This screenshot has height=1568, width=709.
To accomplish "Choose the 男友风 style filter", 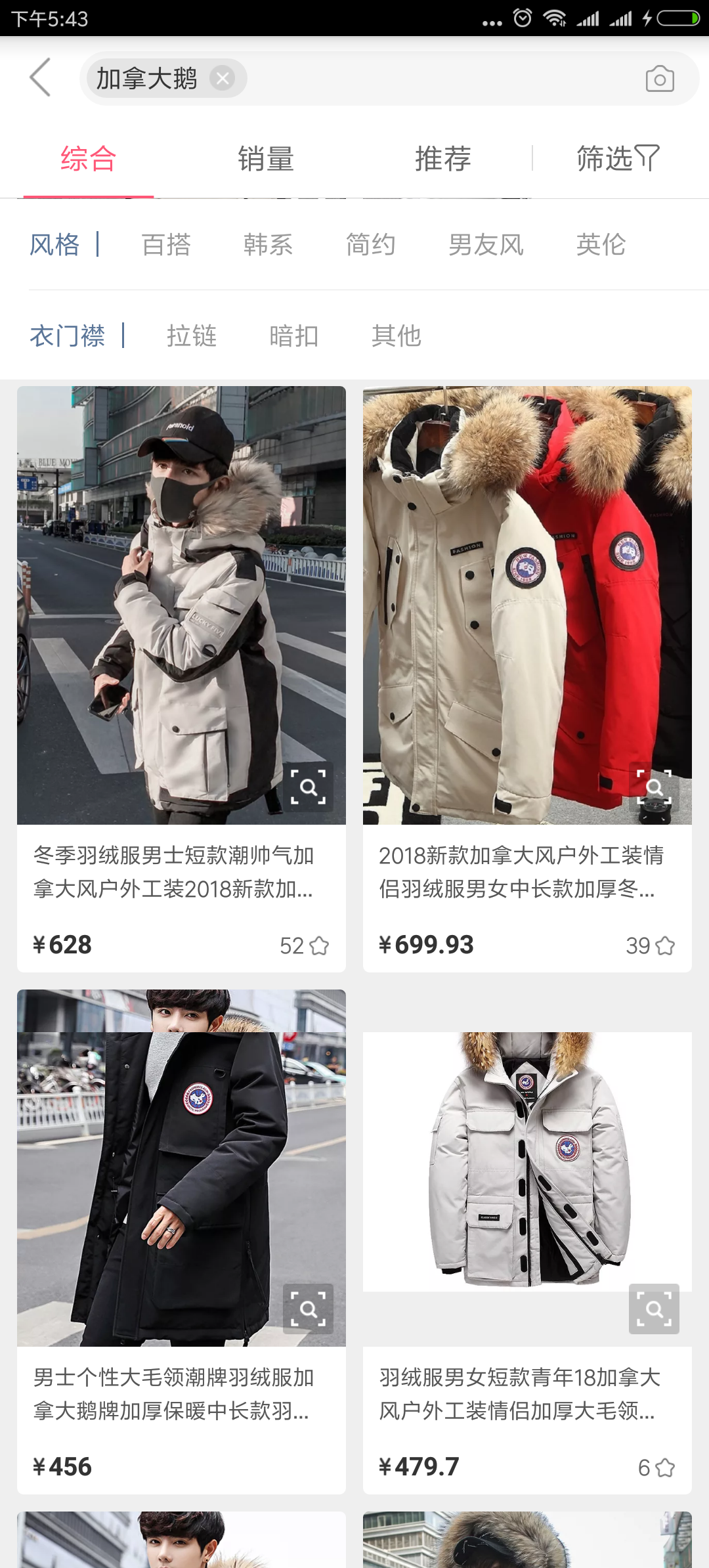I will coord(486,245).
